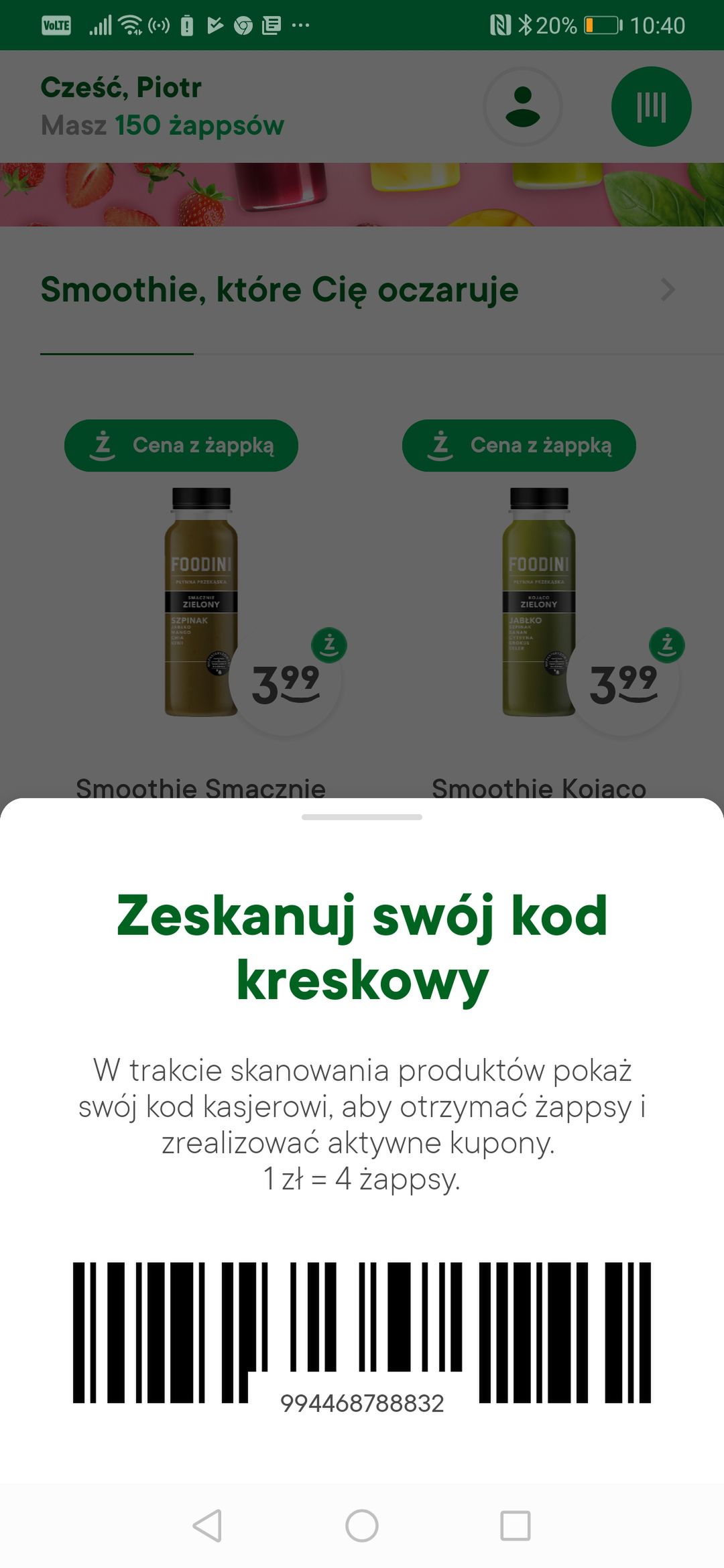
Task: Tap the green barcode button
Action: point(651,107)
